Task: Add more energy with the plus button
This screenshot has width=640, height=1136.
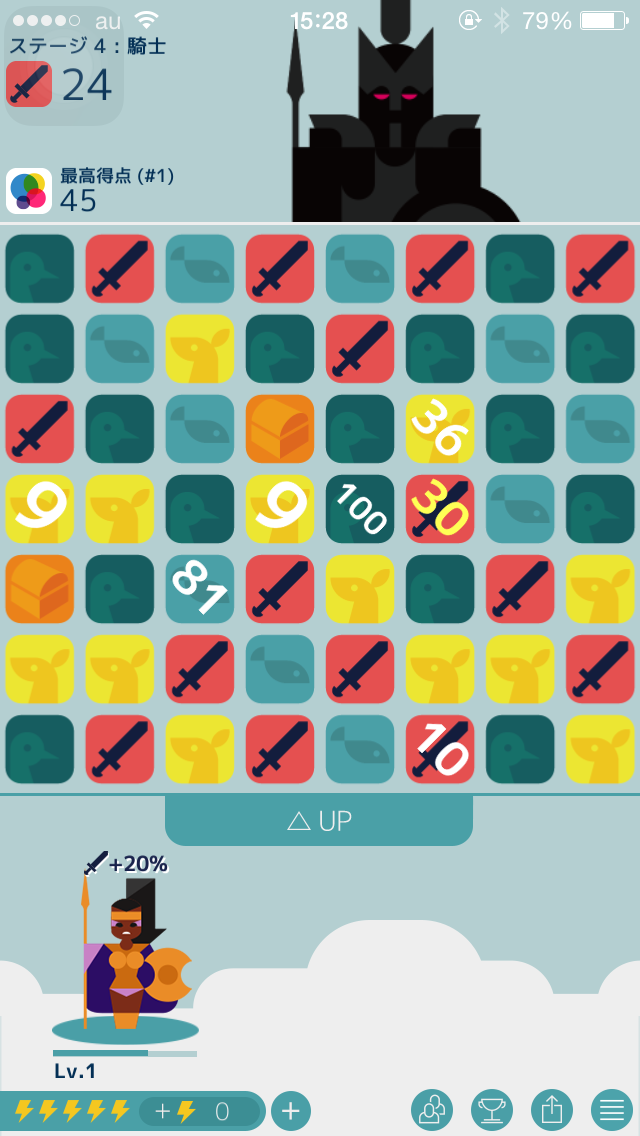Action: [x=291, y=1110]
